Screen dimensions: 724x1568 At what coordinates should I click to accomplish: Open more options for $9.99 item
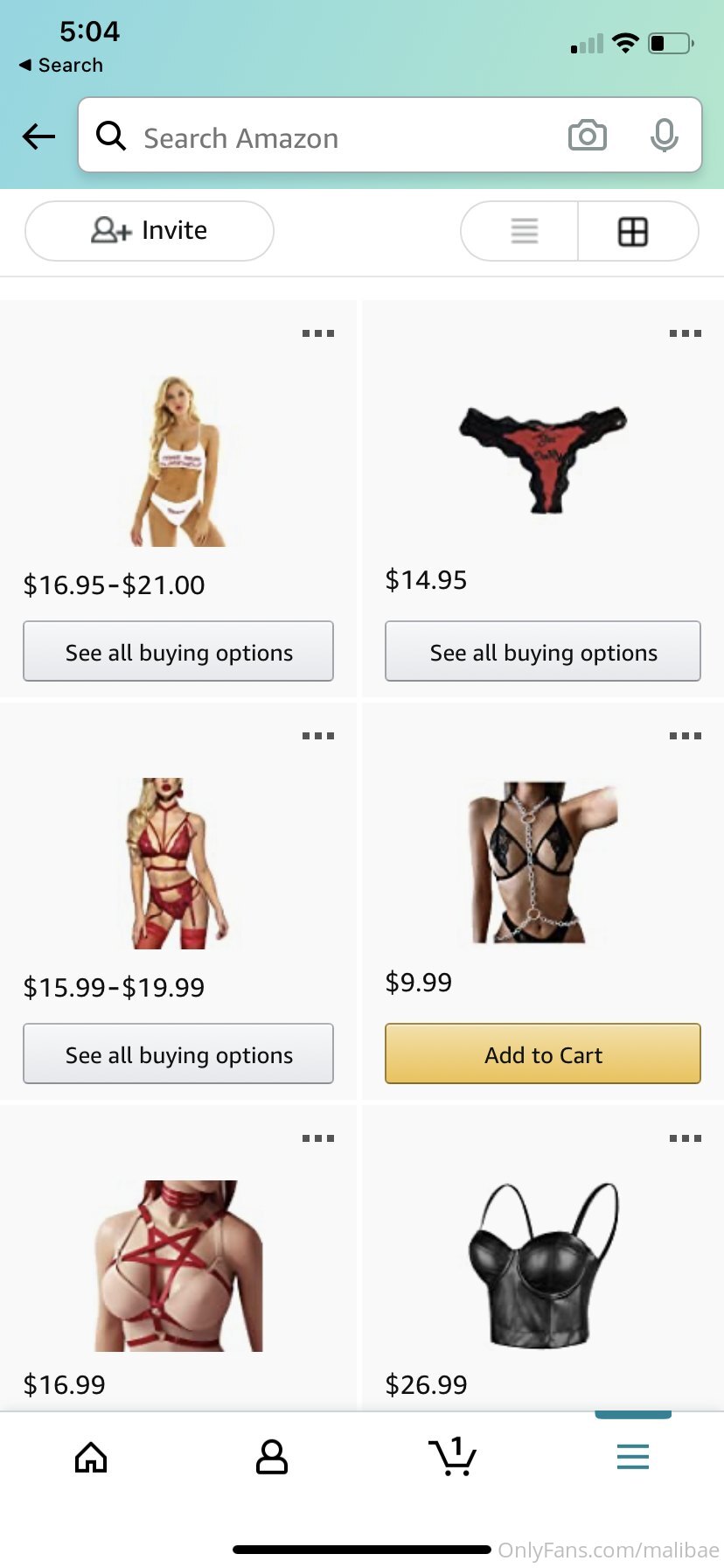pyautogui.click(x=686, y=736)
